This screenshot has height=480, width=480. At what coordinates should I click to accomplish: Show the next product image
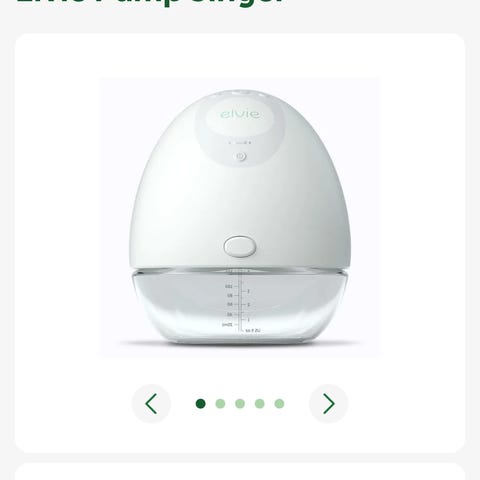(x=329, y=404)
